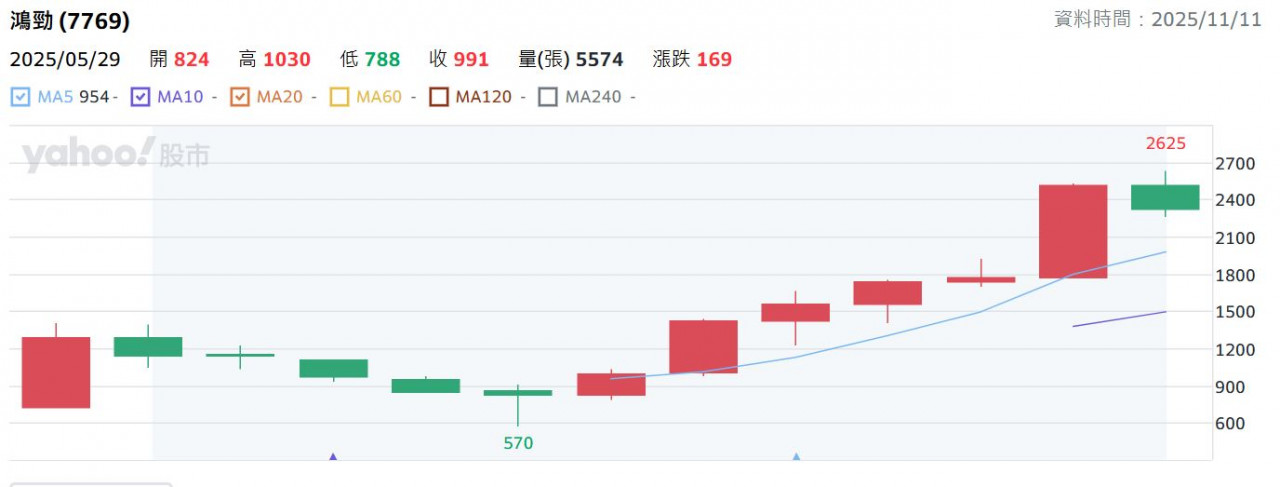
Task: Check the MA240 moving average box
Action: [x=548, y=97]
